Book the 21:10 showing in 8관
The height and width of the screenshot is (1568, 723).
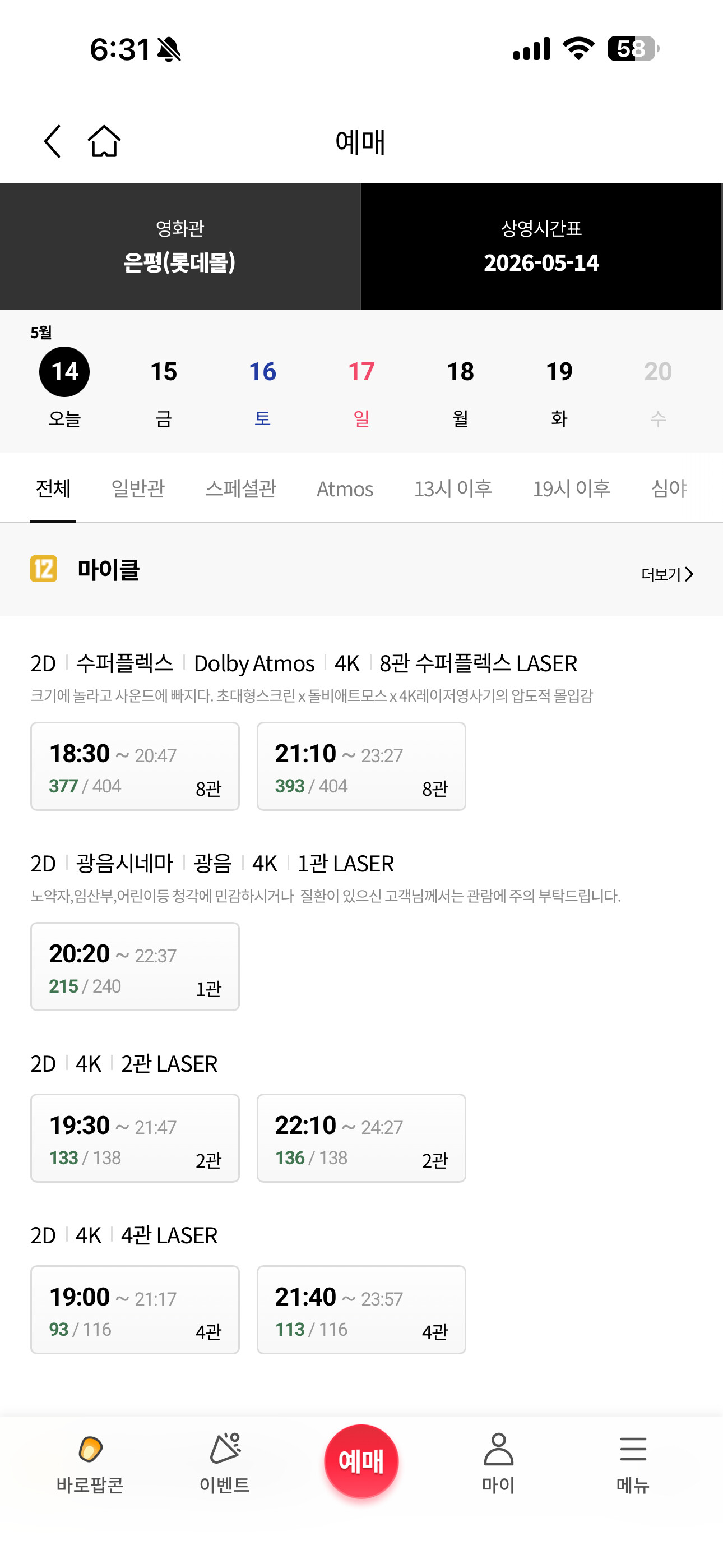361,767
